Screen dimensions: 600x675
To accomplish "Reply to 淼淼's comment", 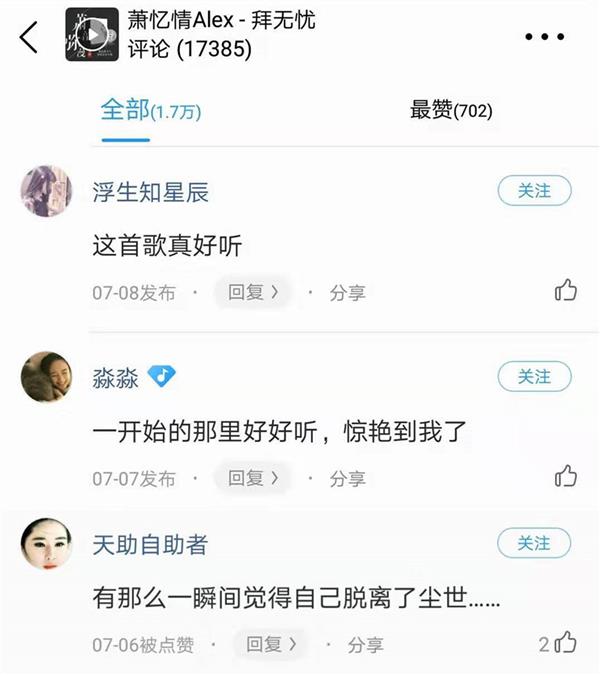I will tap(253, 477).
